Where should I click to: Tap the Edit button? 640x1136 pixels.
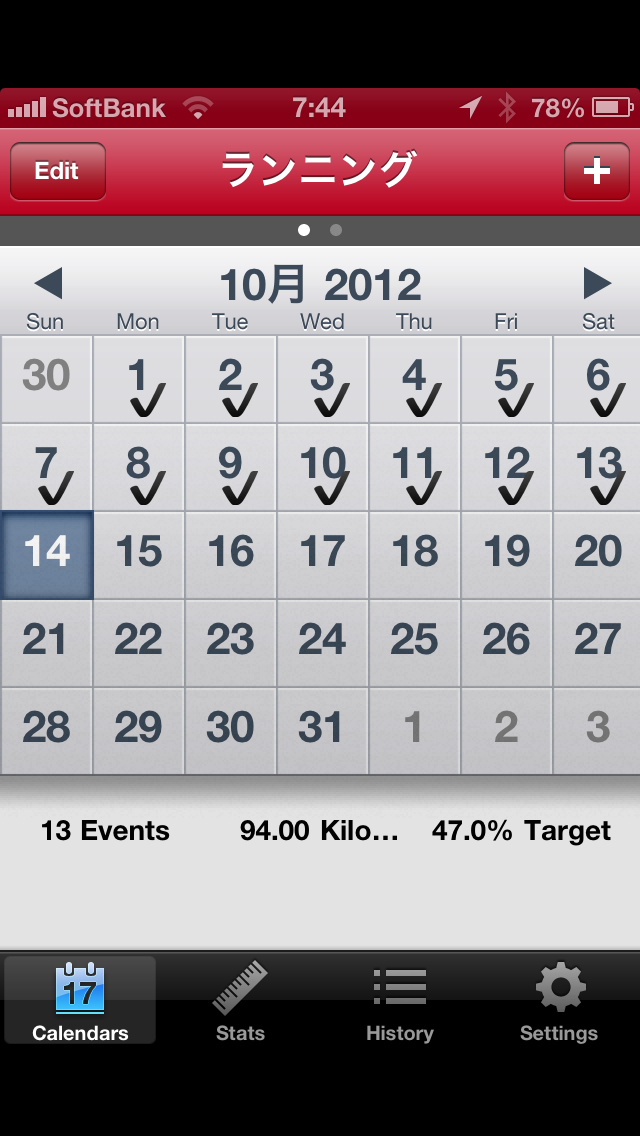57,171
